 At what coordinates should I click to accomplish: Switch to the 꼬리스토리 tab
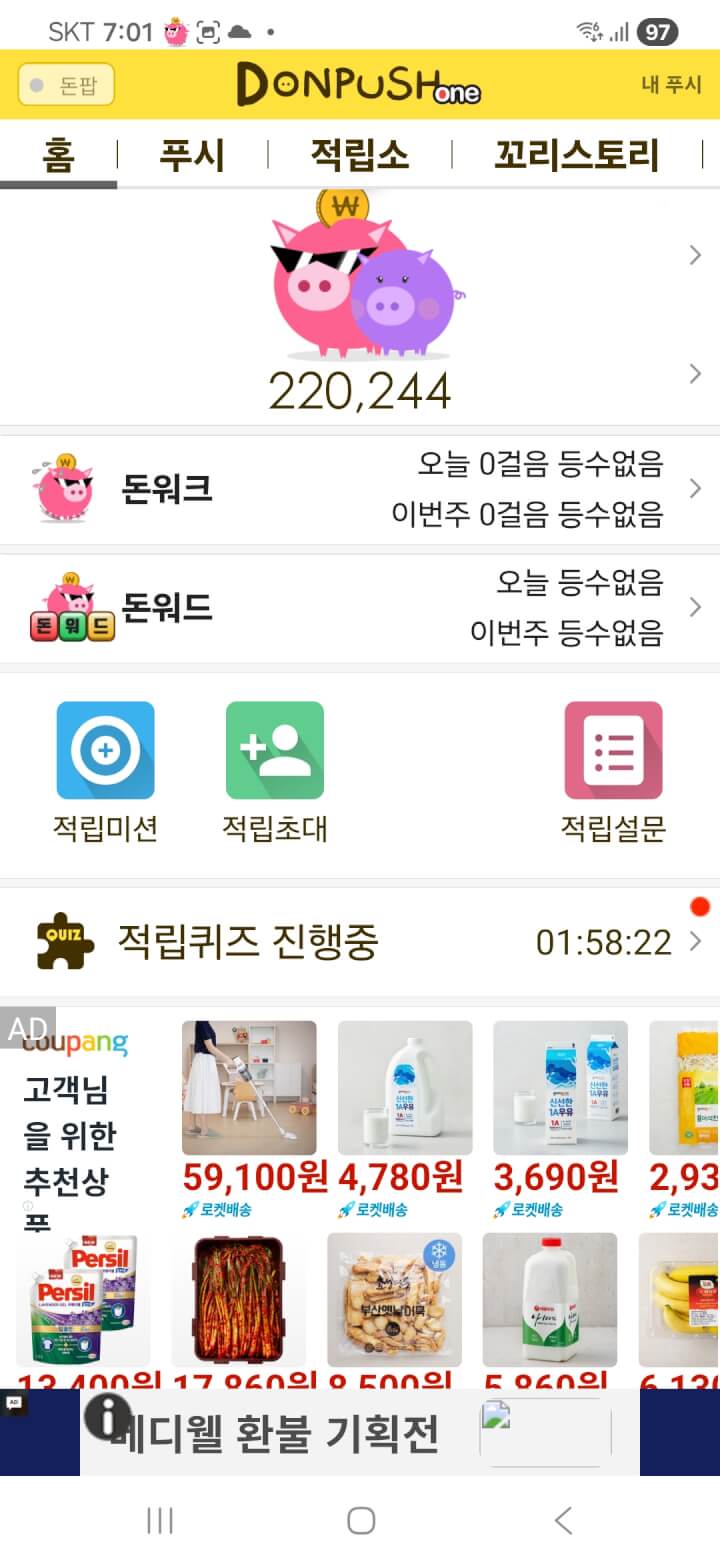click(577, 156)
